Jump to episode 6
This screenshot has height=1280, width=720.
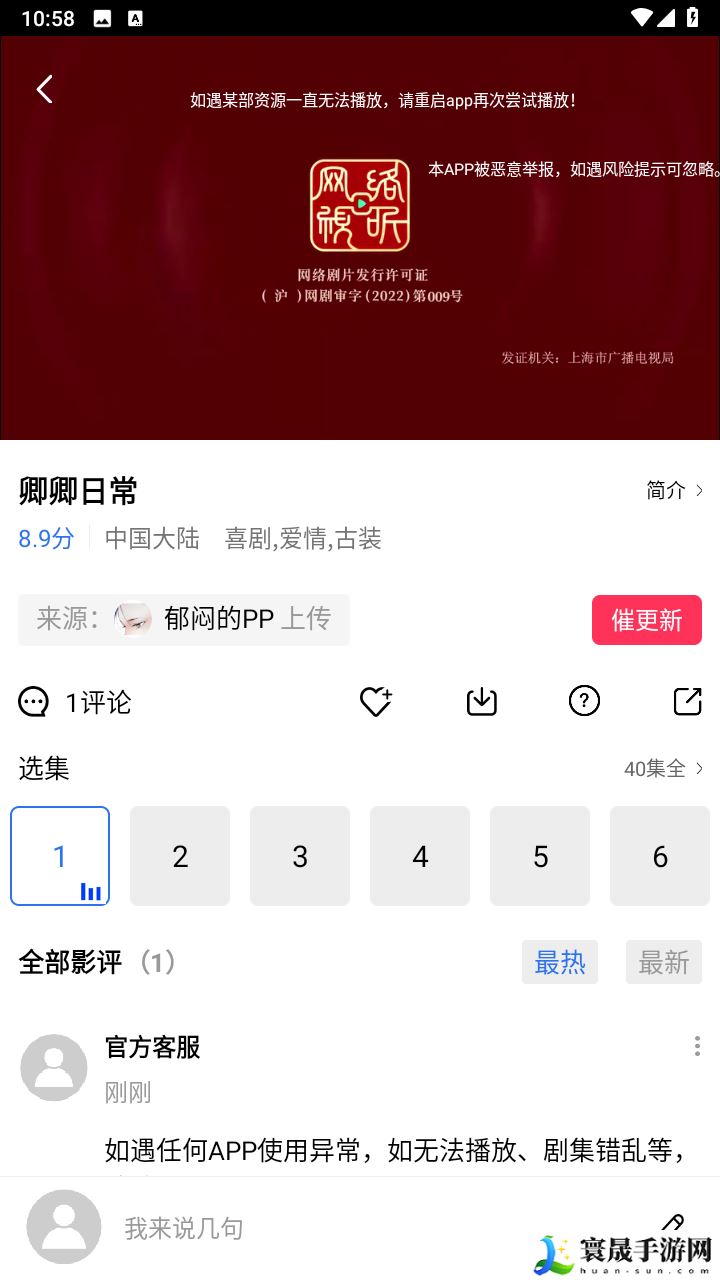(x=660, y=856)
